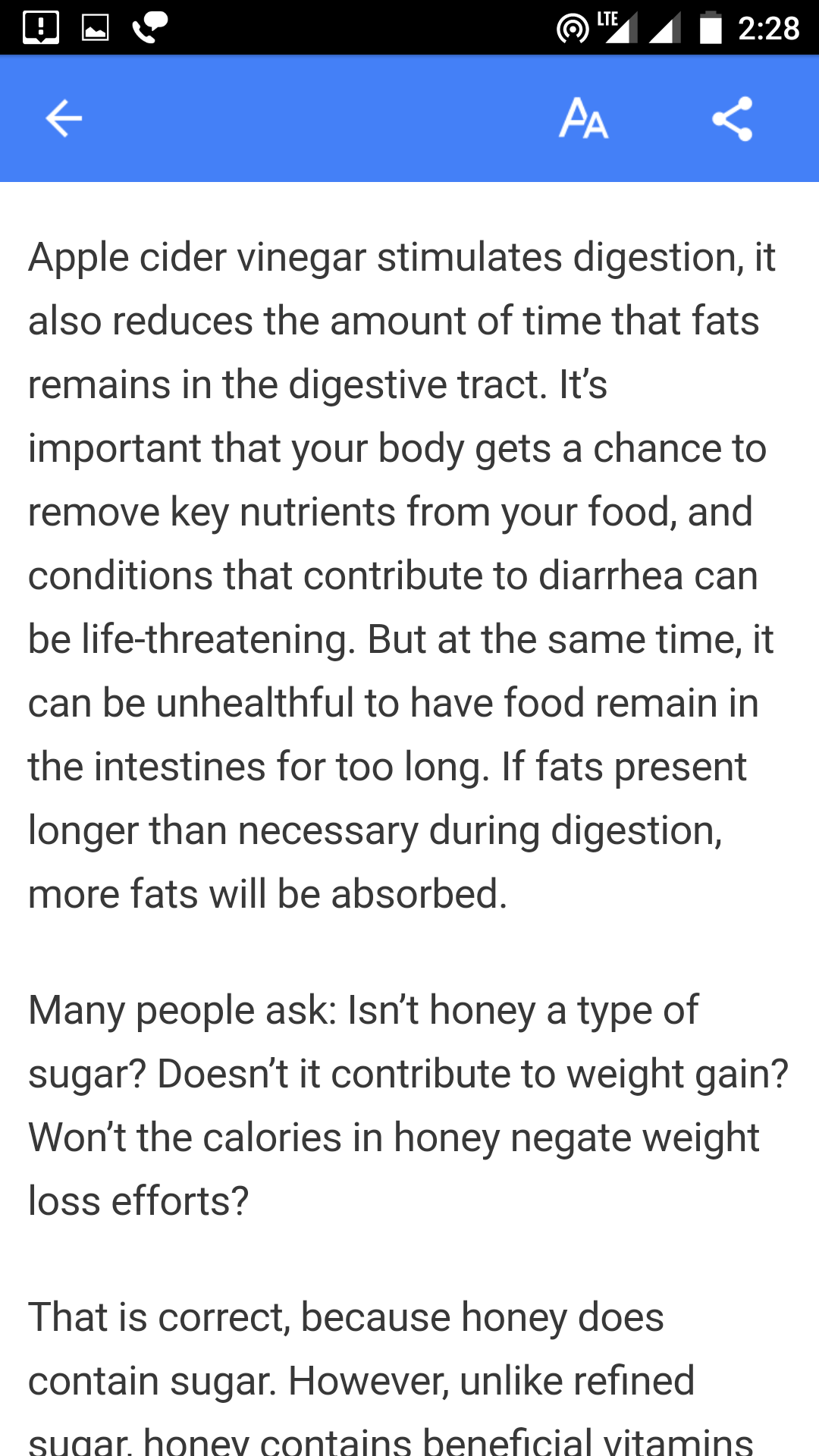Share this article

(733, 118)
